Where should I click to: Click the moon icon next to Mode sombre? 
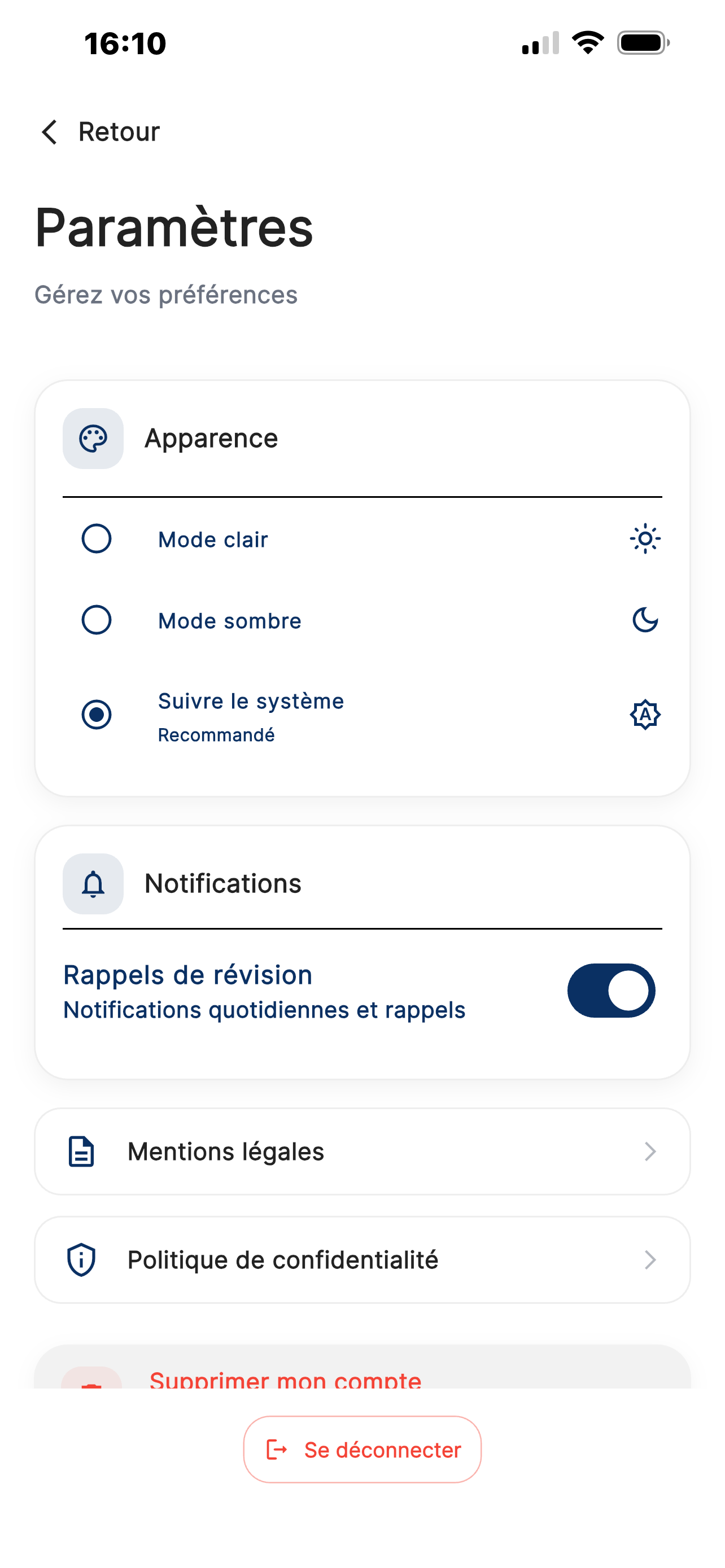[x=644, y=620]
